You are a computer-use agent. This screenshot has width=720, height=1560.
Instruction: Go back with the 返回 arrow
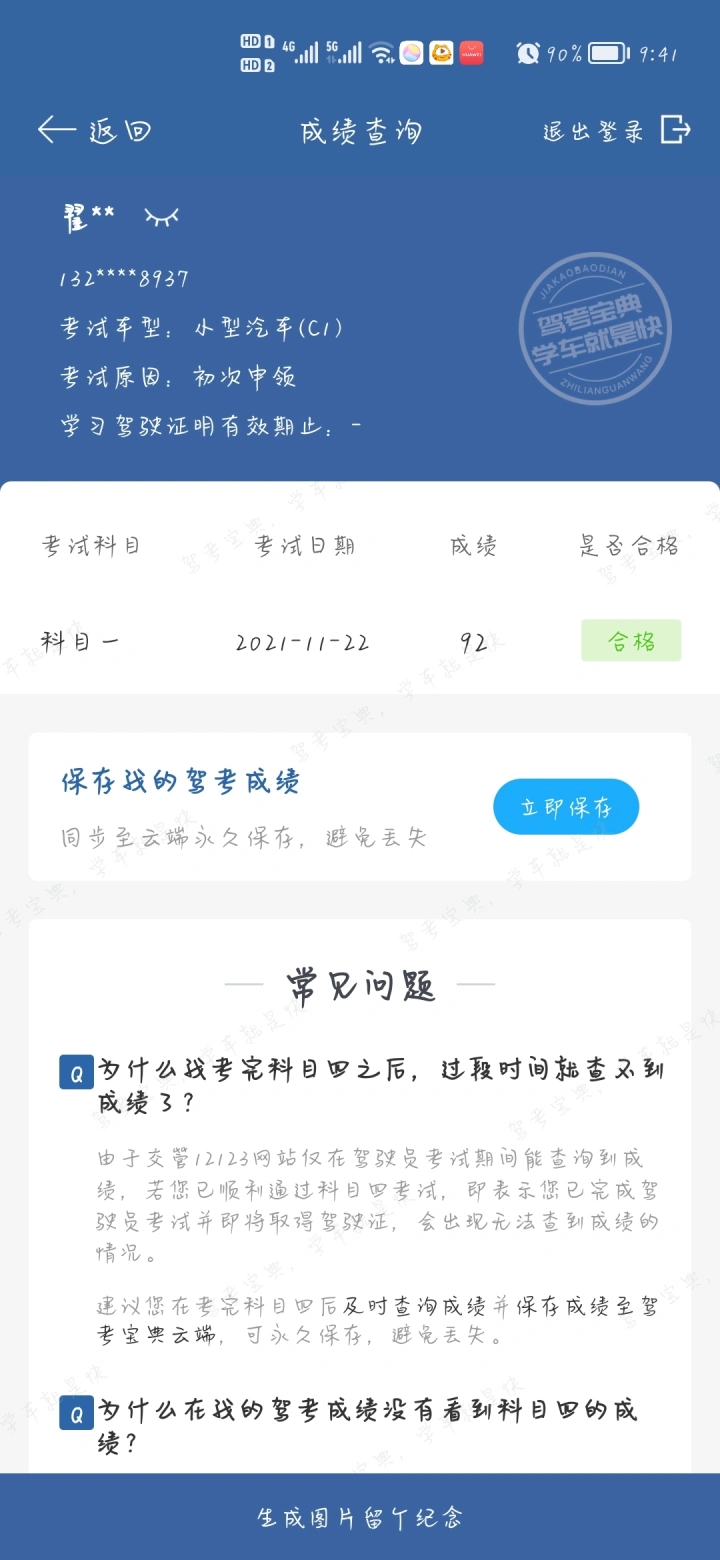click(93, 131)
